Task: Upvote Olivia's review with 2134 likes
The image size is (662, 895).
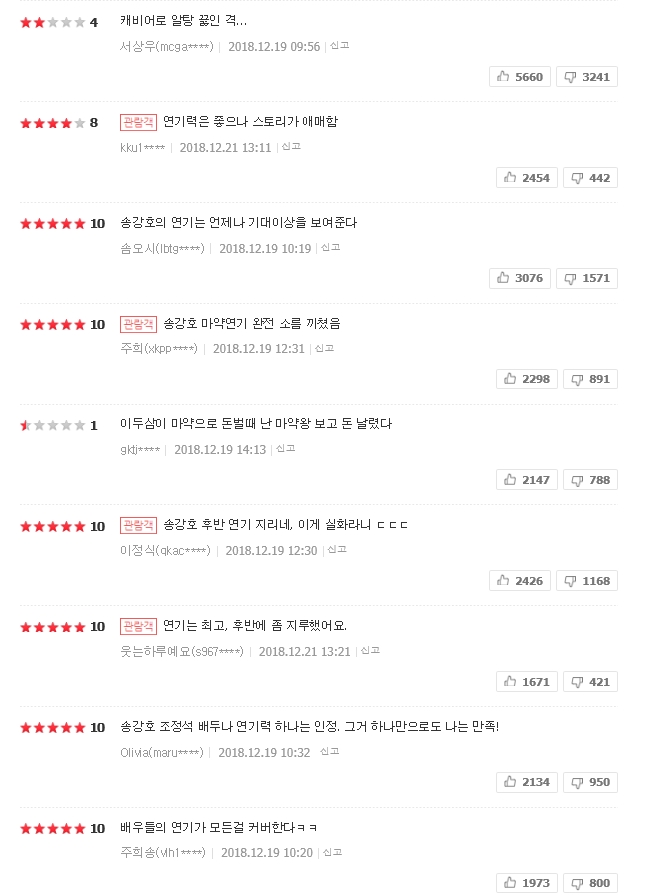Action: point(526,782)
